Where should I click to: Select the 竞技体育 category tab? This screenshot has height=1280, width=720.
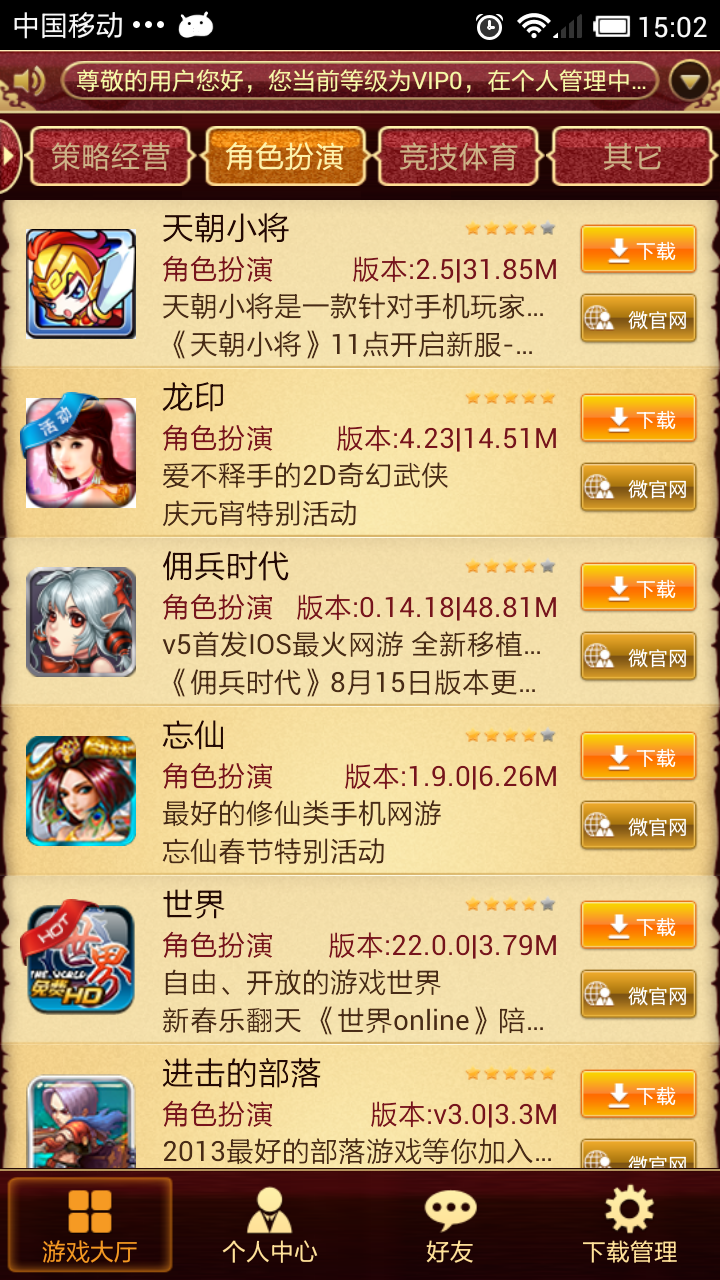tap(458, 157)
